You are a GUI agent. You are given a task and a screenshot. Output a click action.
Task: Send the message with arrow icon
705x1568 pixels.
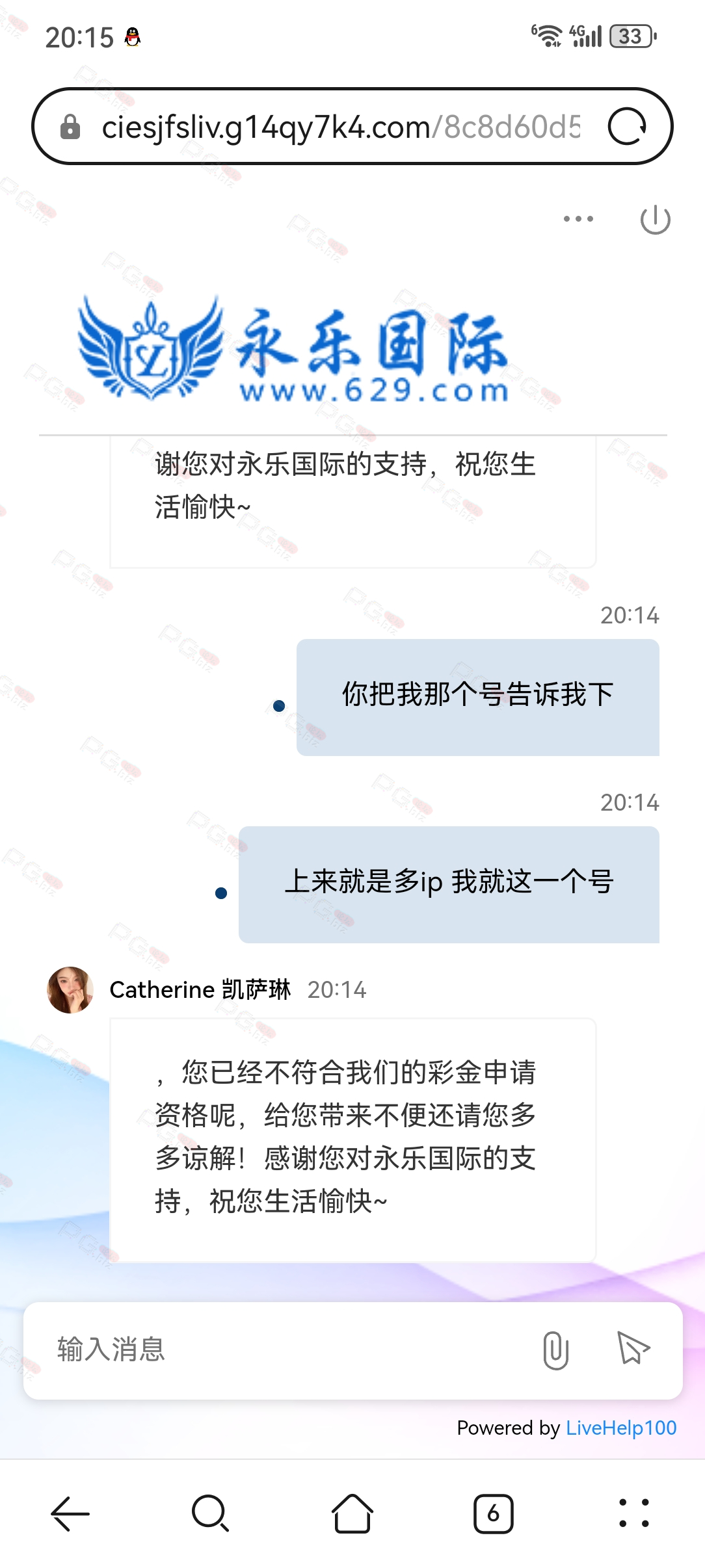[x=632, y=1348]
